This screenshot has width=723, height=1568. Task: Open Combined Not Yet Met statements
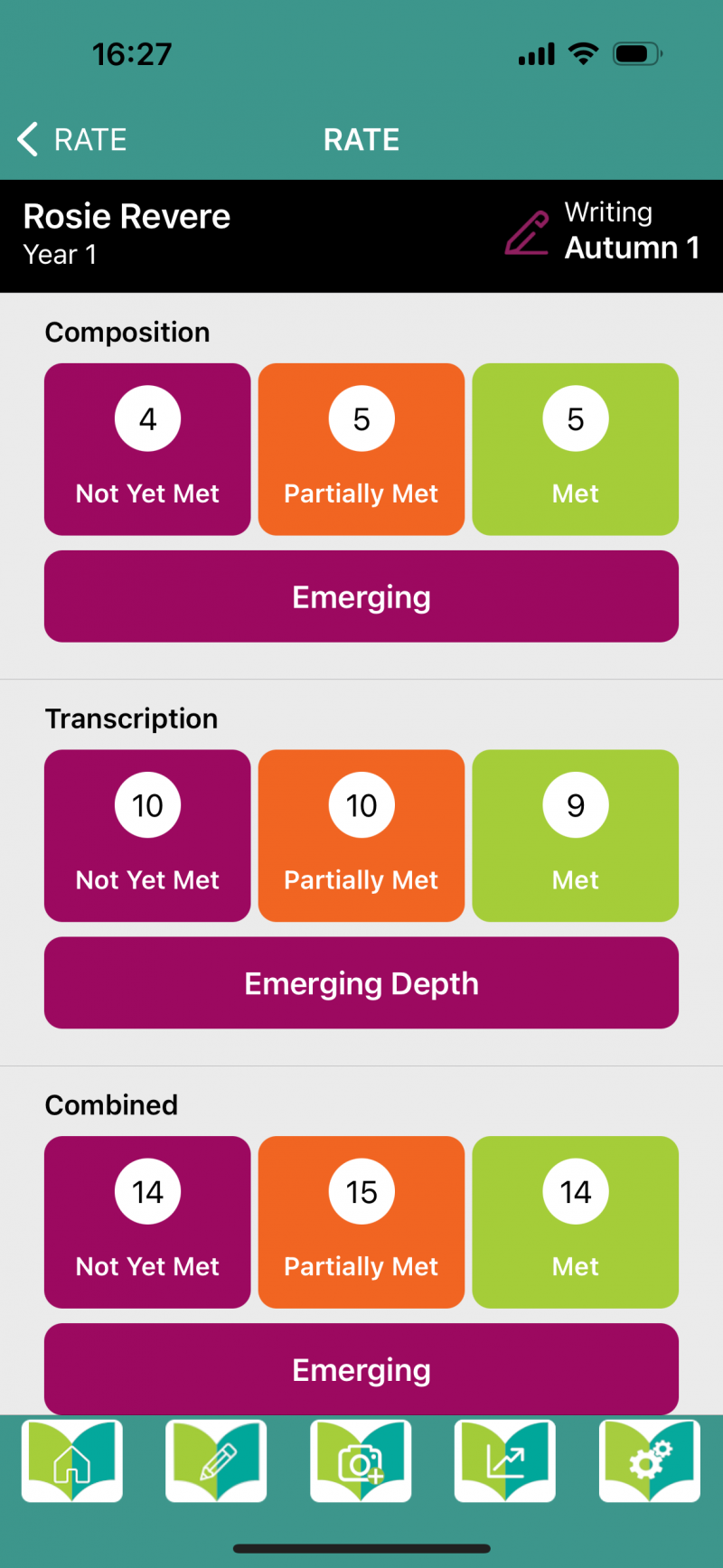[147, 1222]
